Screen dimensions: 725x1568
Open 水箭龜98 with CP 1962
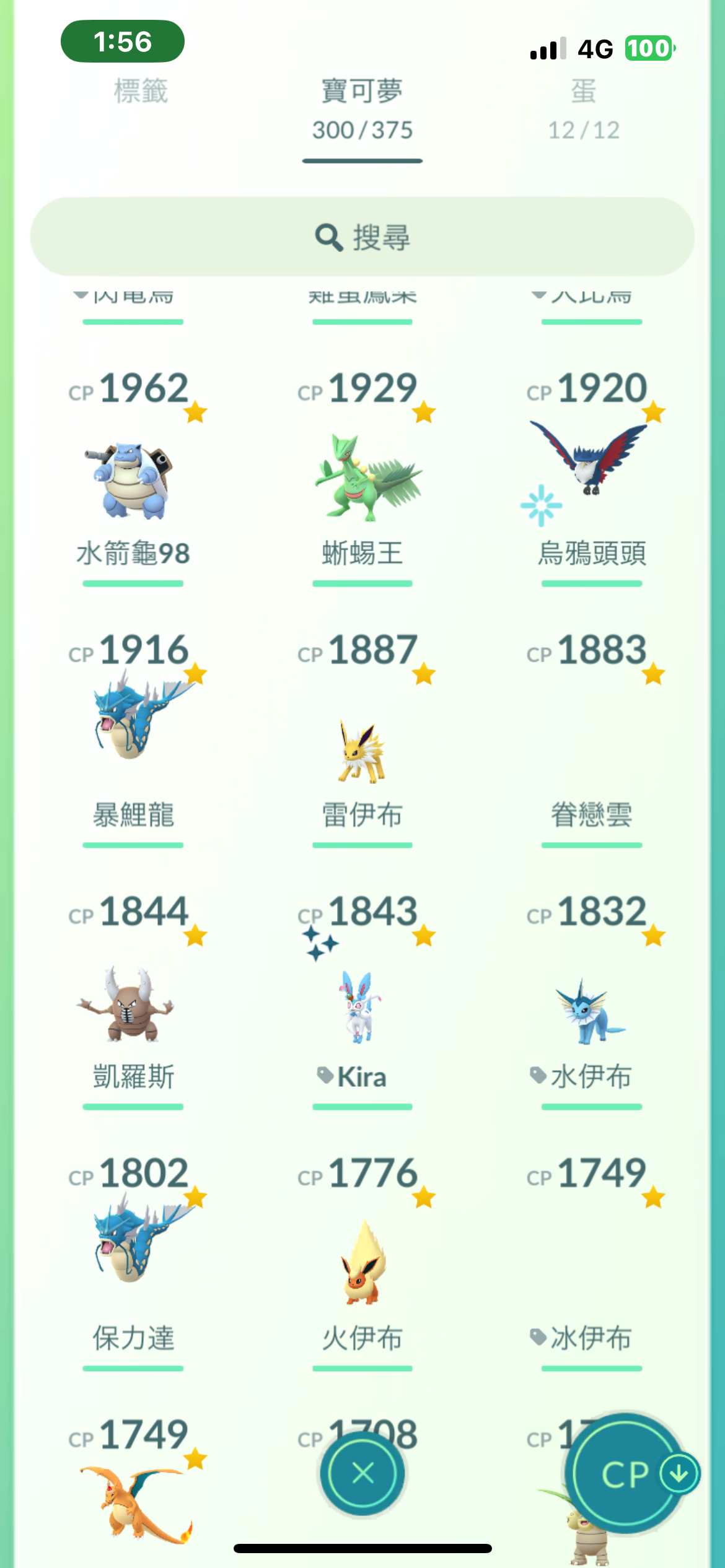133,481
